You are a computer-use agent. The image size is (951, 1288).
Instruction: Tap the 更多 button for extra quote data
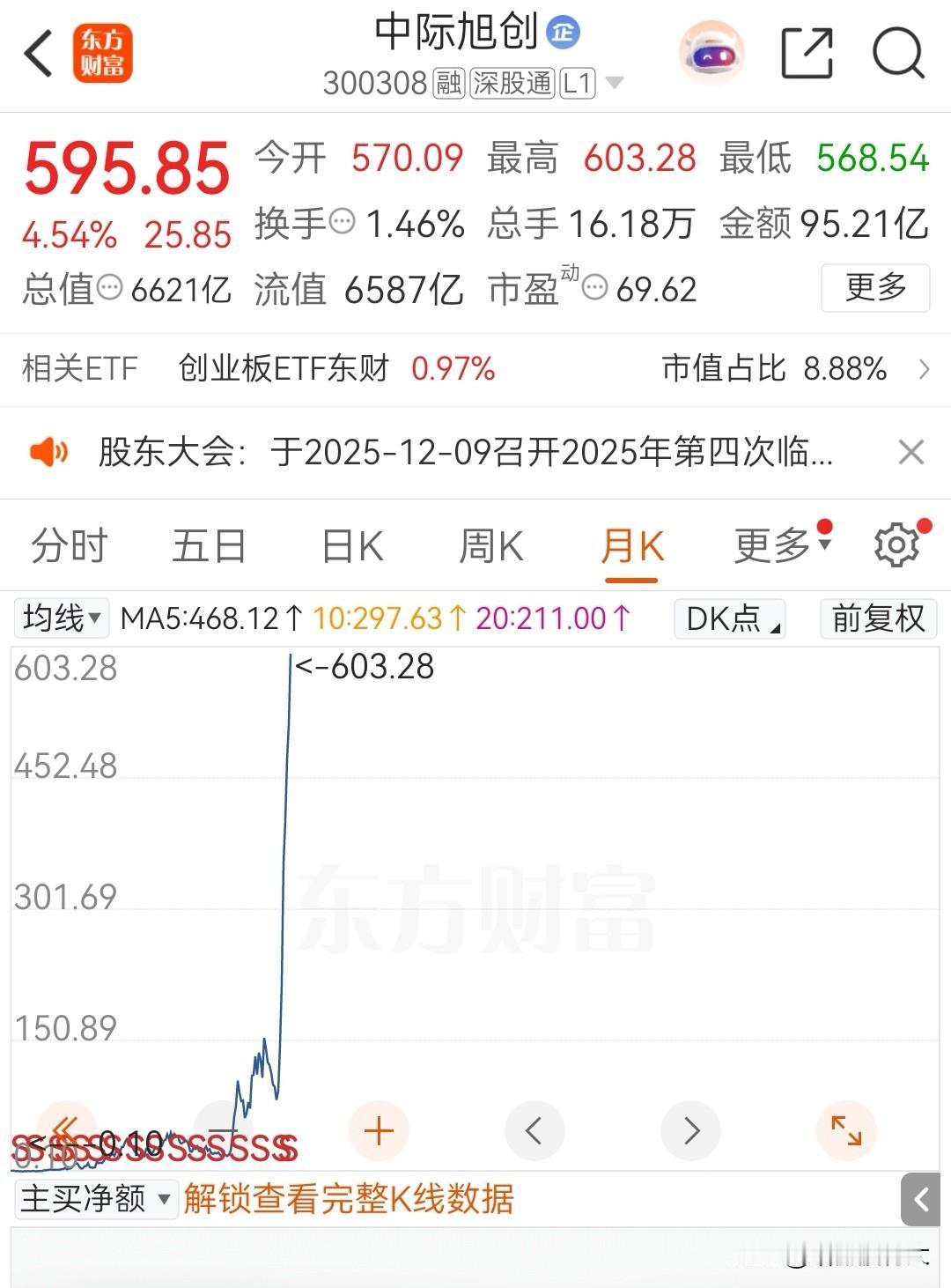[x=874, y=288]
